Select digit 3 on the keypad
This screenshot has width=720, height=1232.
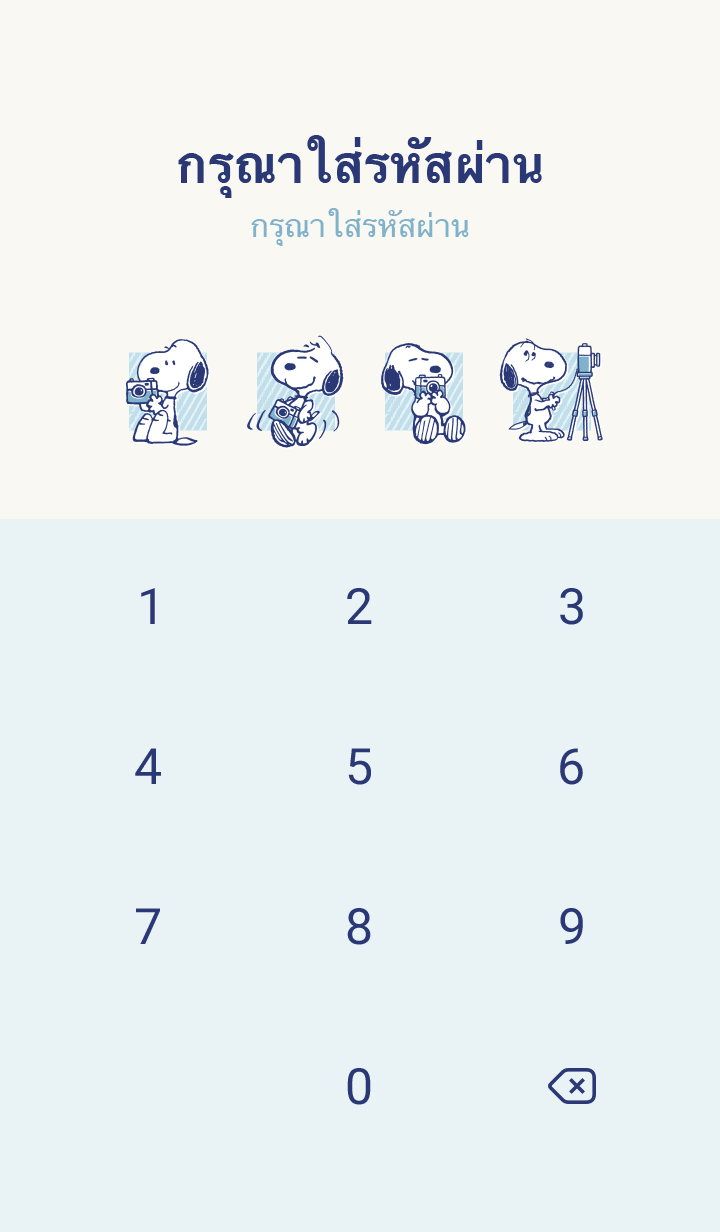click(570, 607)
